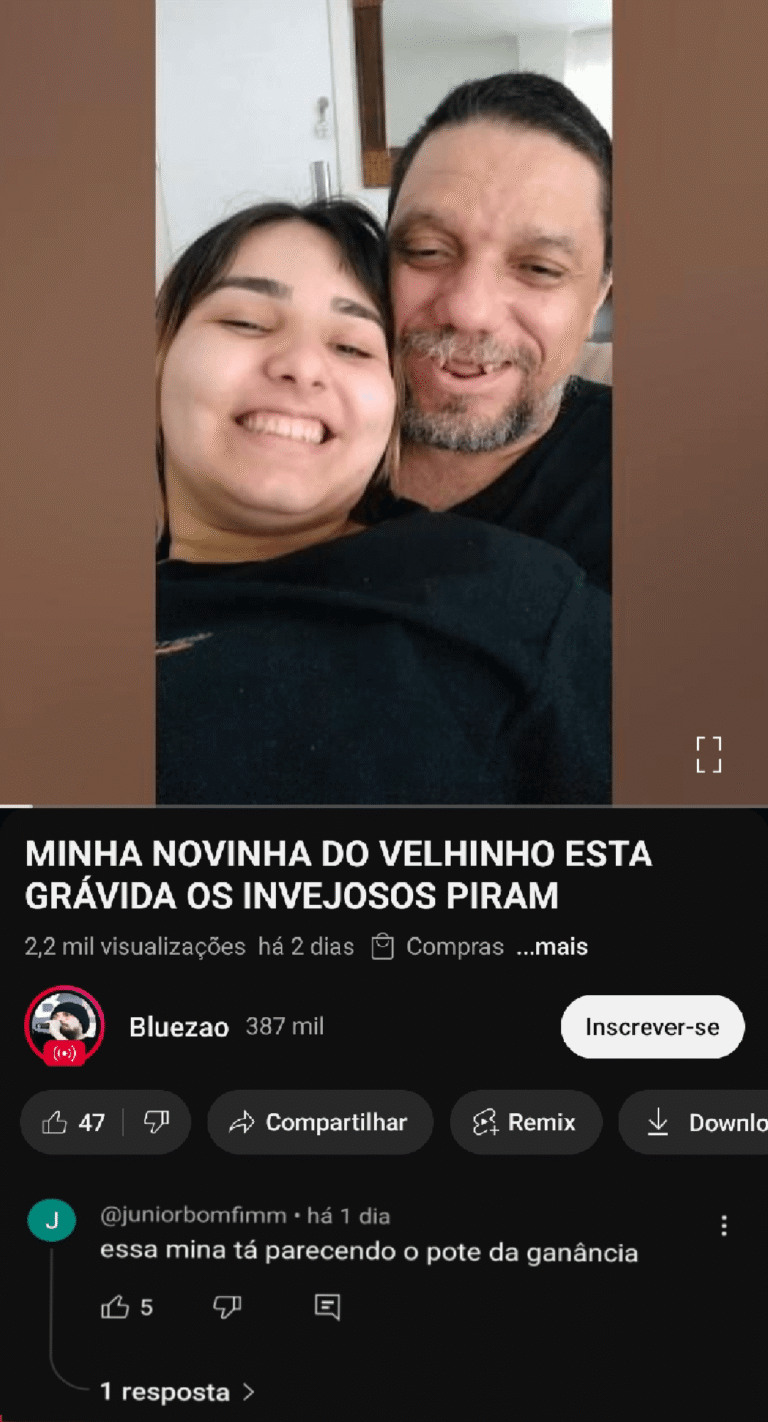Dislike this video
The width and height of the screenshot is (768, 1422).
click(x=157, y=1123)
